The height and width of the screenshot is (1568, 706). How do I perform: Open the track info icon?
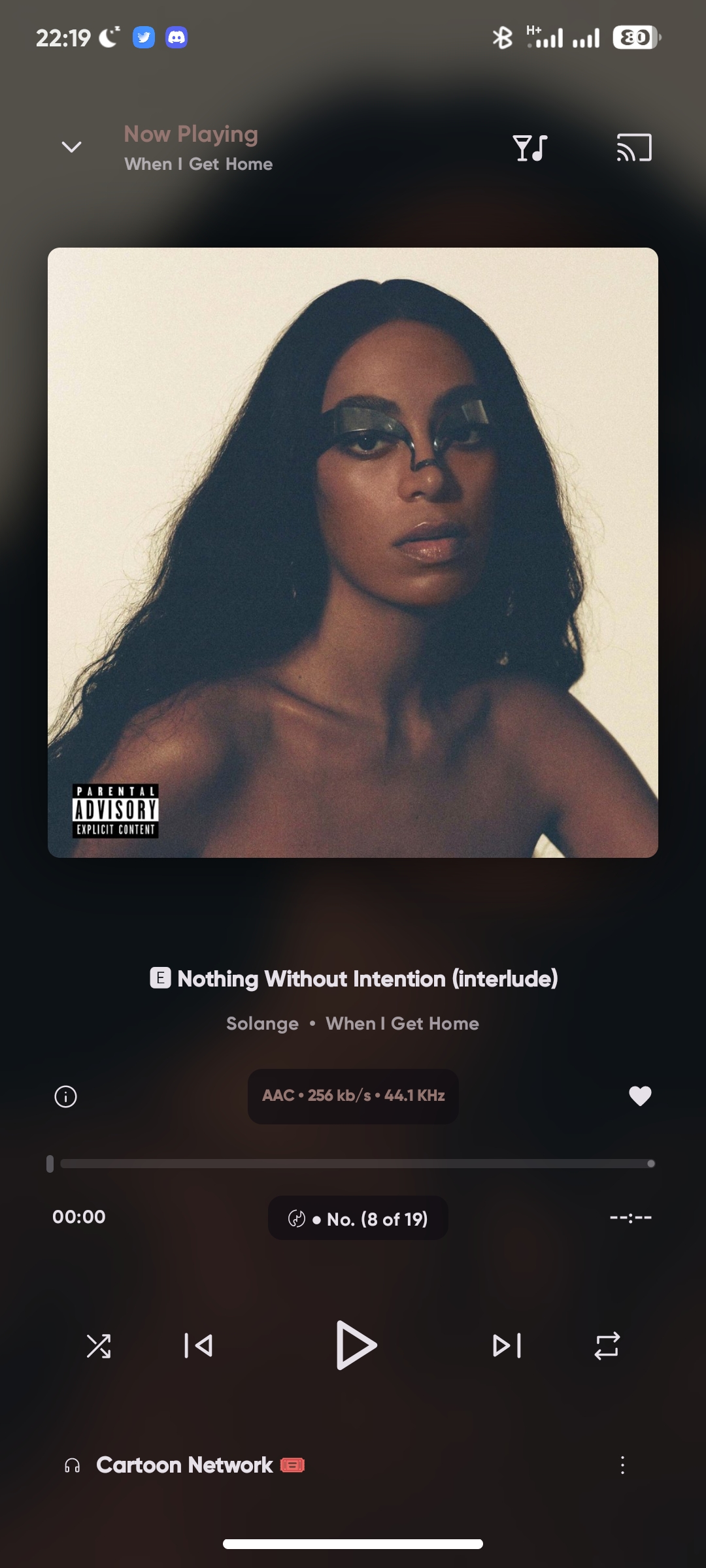65,1096
